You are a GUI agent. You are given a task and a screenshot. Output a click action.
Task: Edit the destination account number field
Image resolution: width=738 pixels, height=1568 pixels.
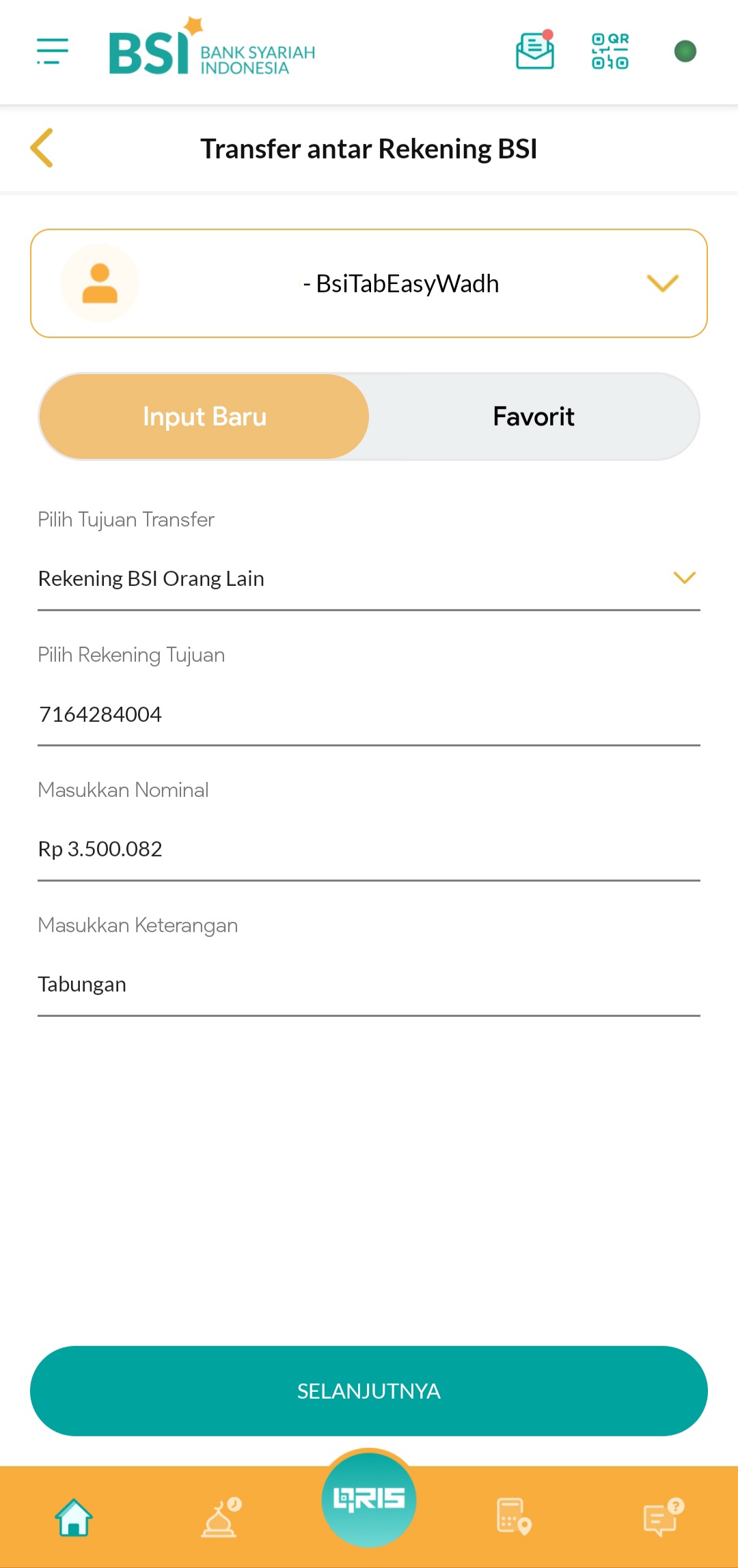click(369, 714)
